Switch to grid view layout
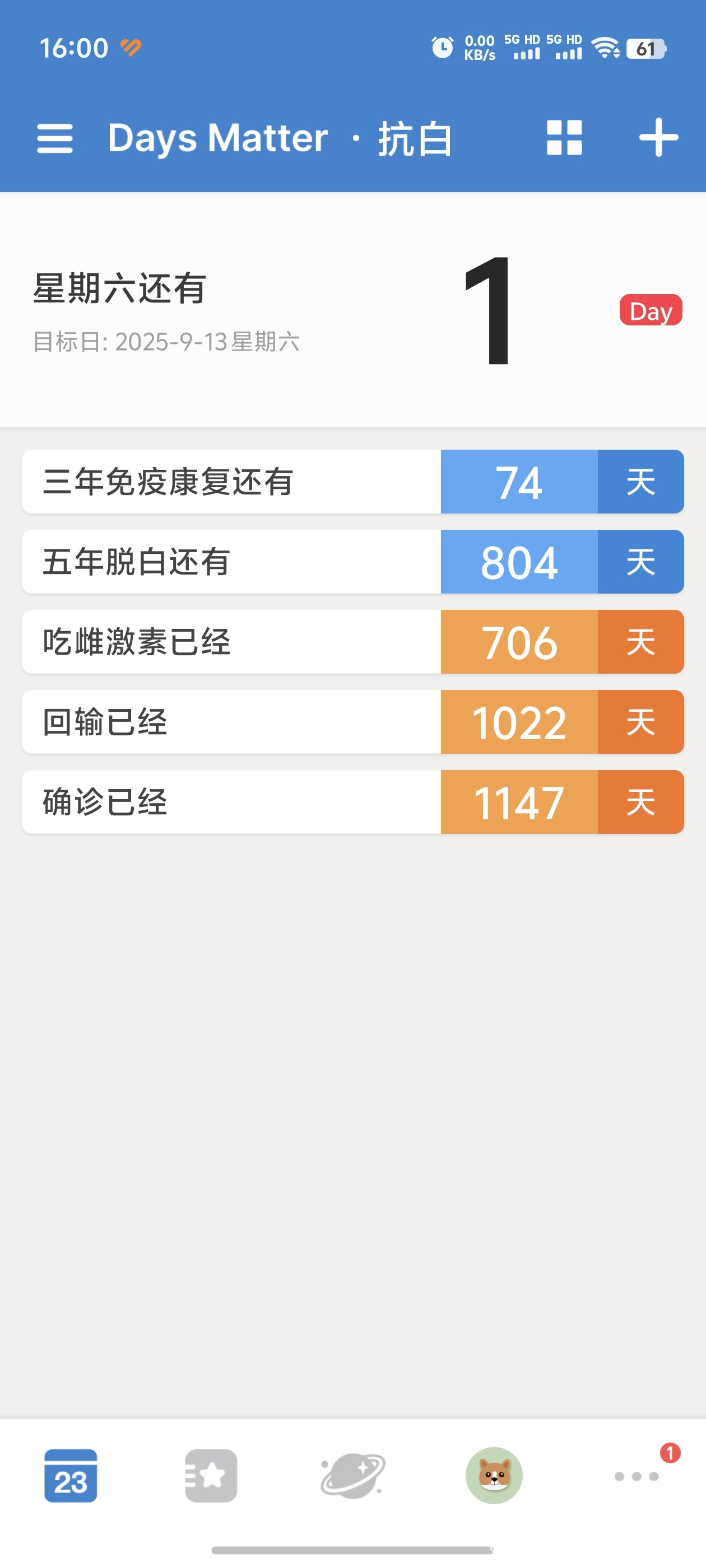This screenshot has width=706, height=1568. tap(564, 138)
